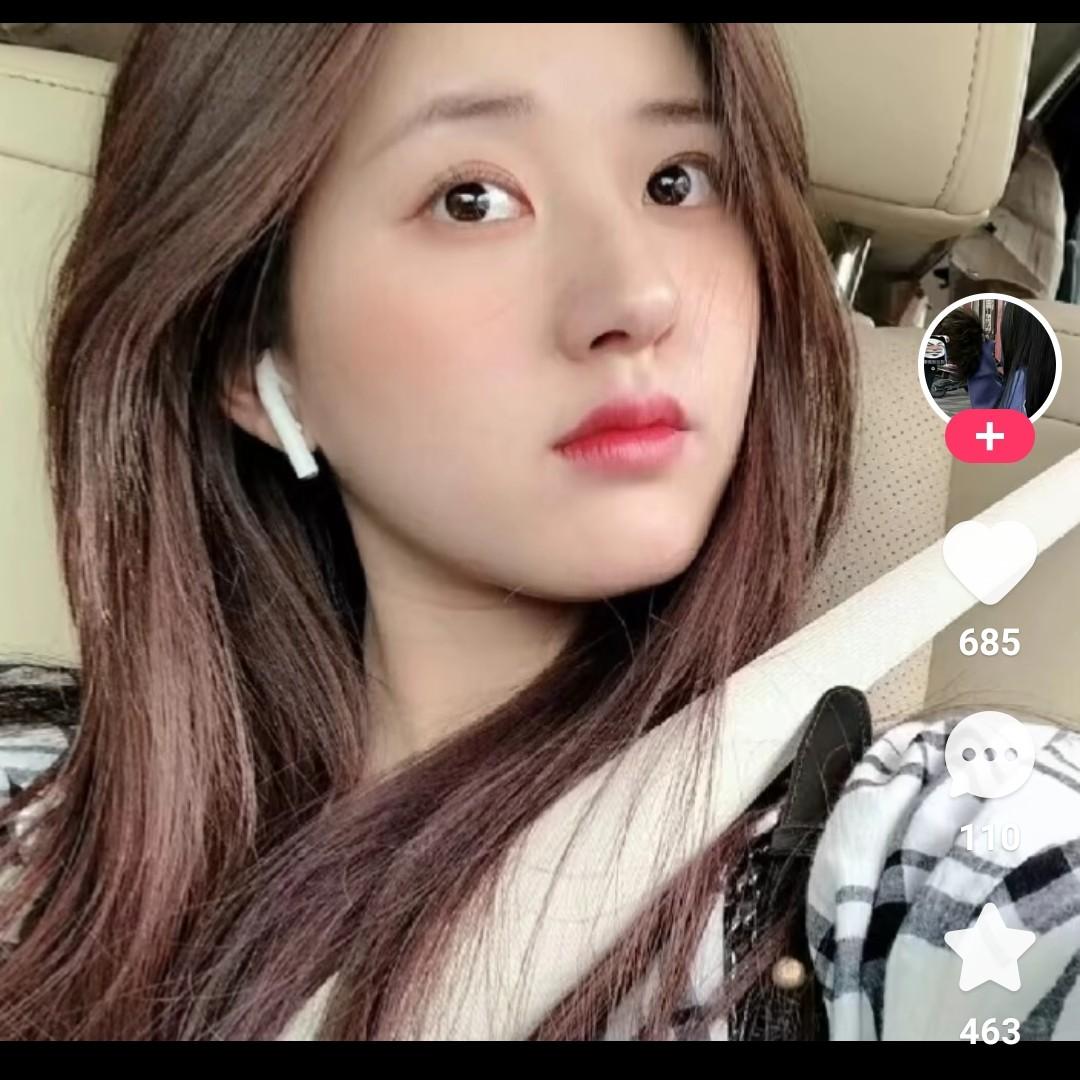
Task: Follow the creator with the plus button
Action: coord(989,438)
